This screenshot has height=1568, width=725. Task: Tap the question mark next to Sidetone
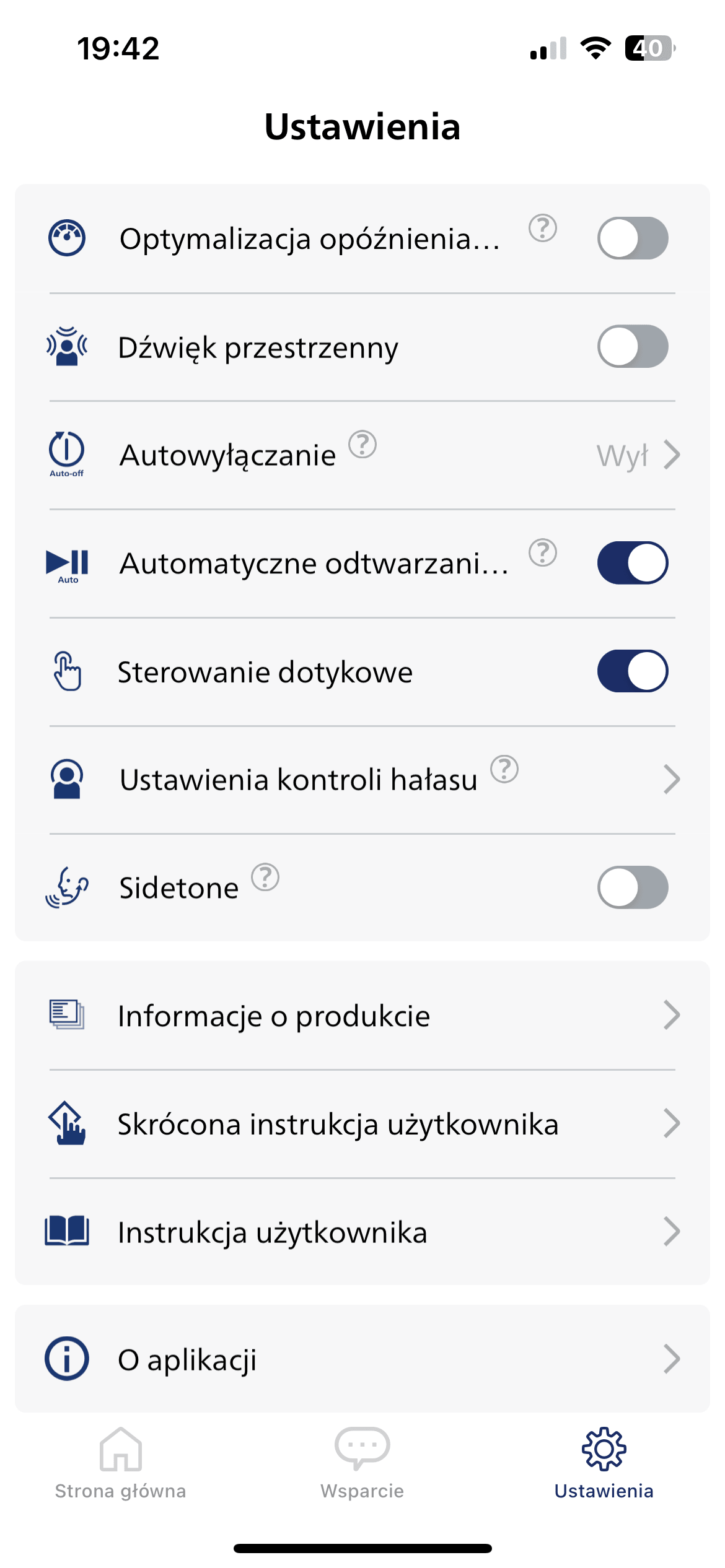[x=265, y=877]
